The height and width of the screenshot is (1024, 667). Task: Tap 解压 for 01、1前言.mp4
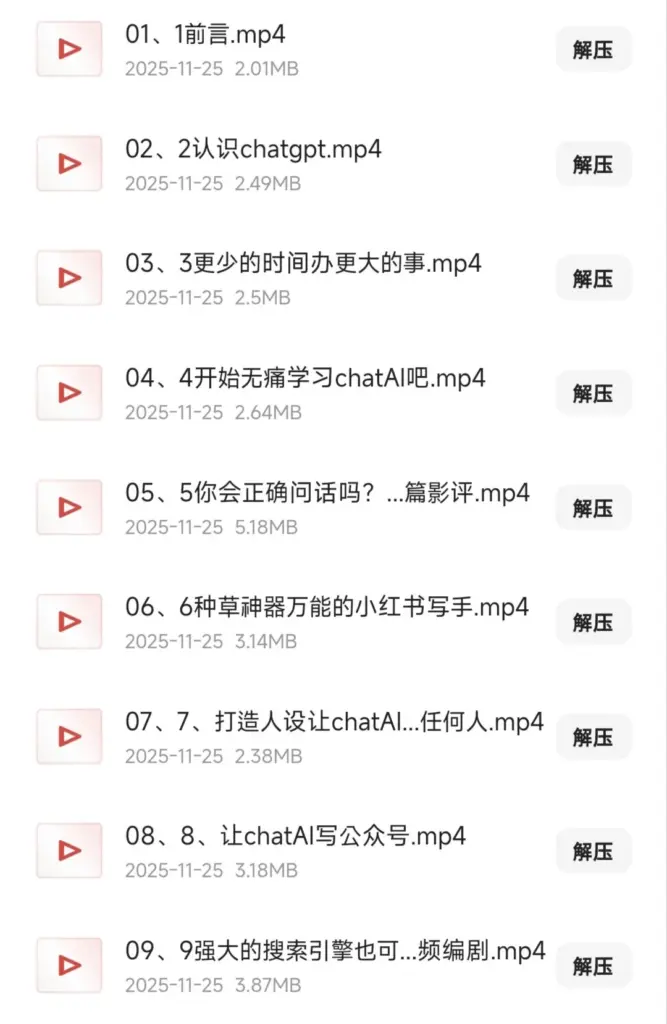coord(593,50)
